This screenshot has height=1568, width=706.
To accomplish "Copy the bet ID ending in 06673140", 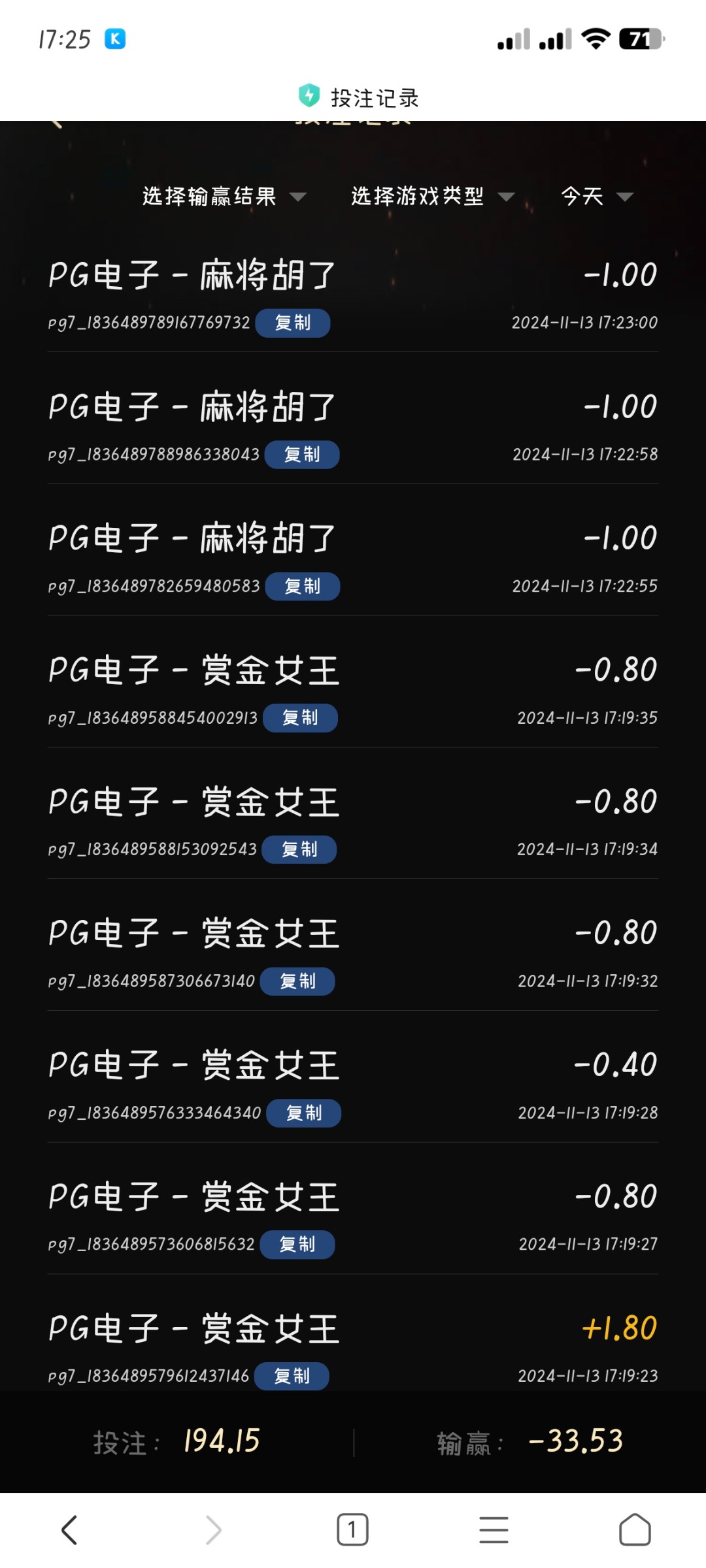I will tap(297, 981).
